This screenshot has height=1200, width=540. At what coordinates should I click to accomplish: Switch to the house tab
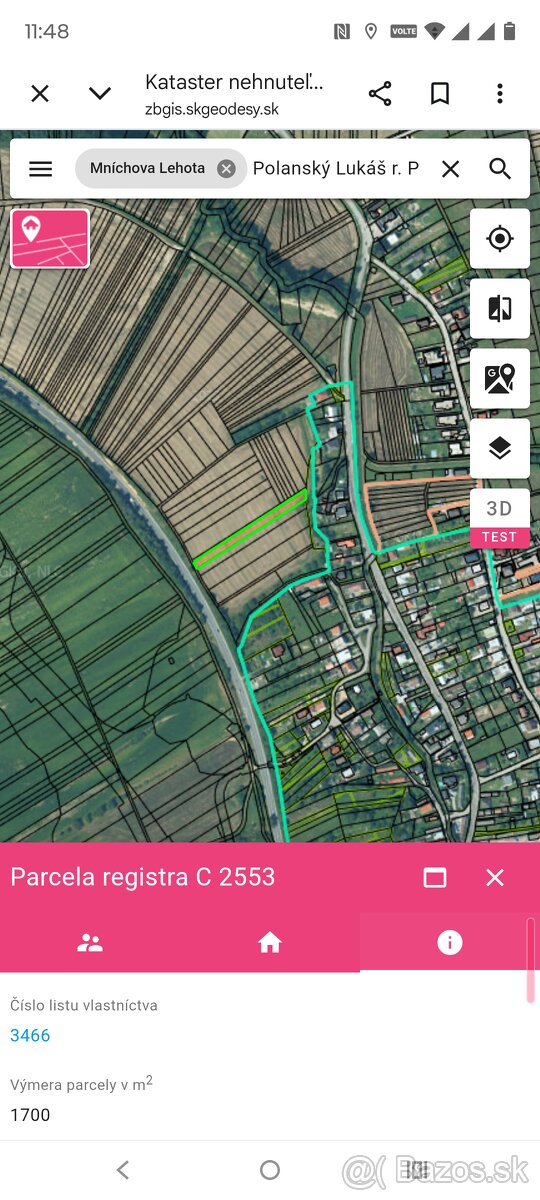(270, 942)
